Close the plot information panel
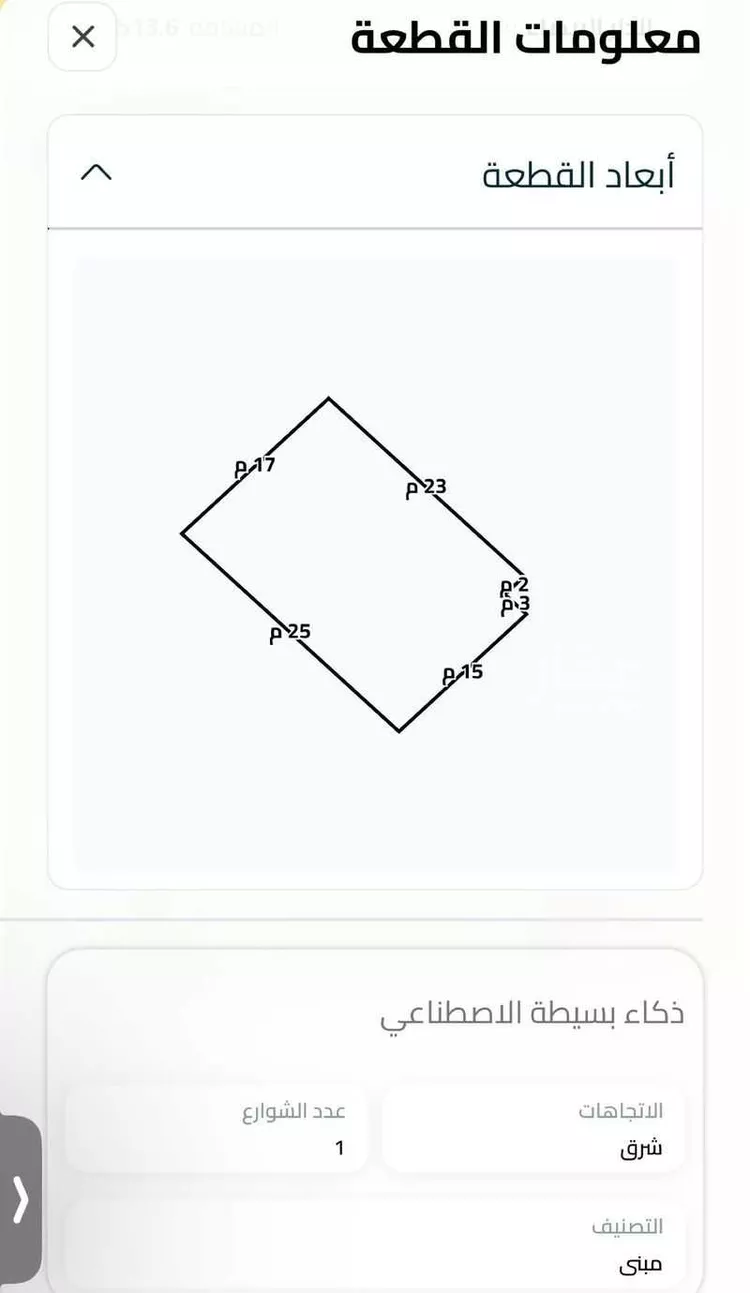 [83, 37]
